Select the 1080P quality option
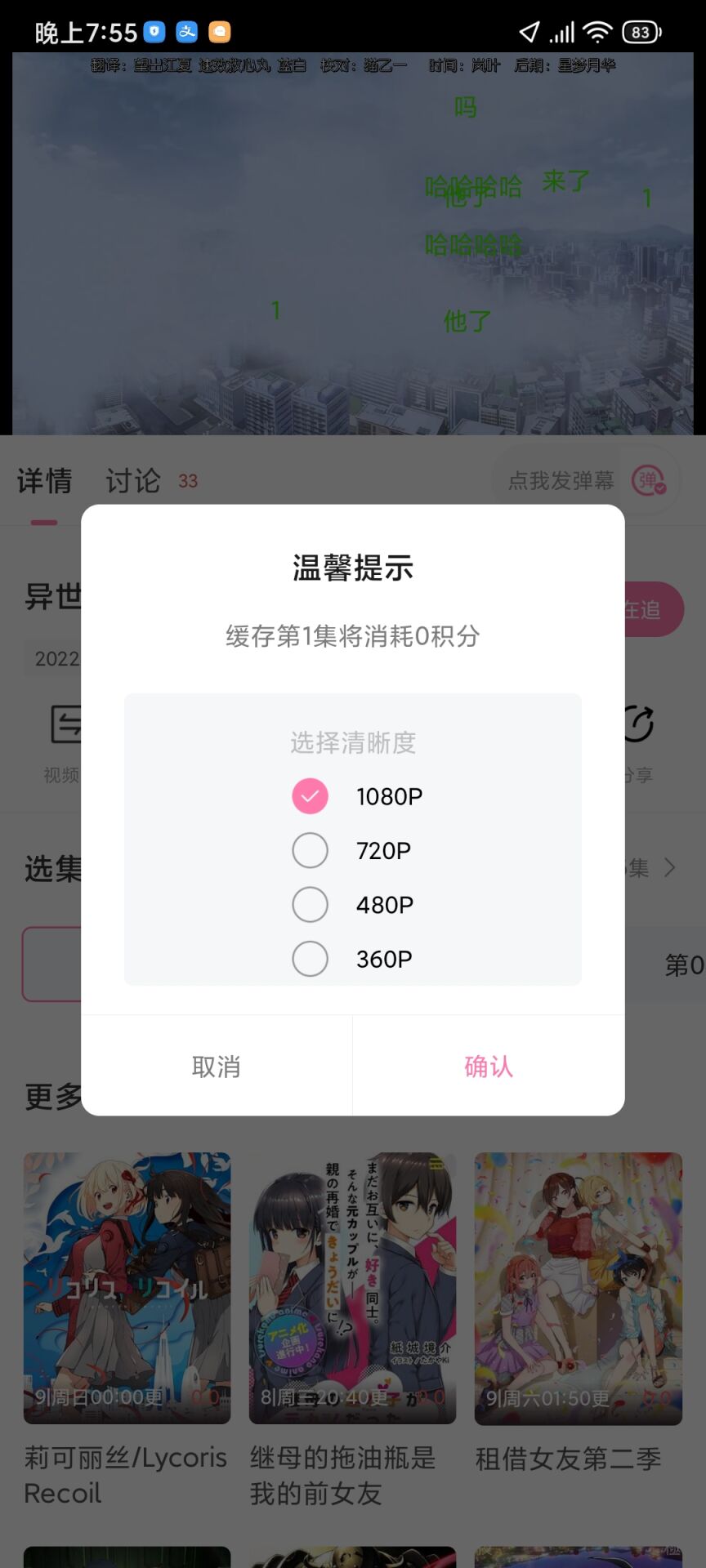This screenshot has width=706, height=1568. pyautogui.click(x=311, y=796)
